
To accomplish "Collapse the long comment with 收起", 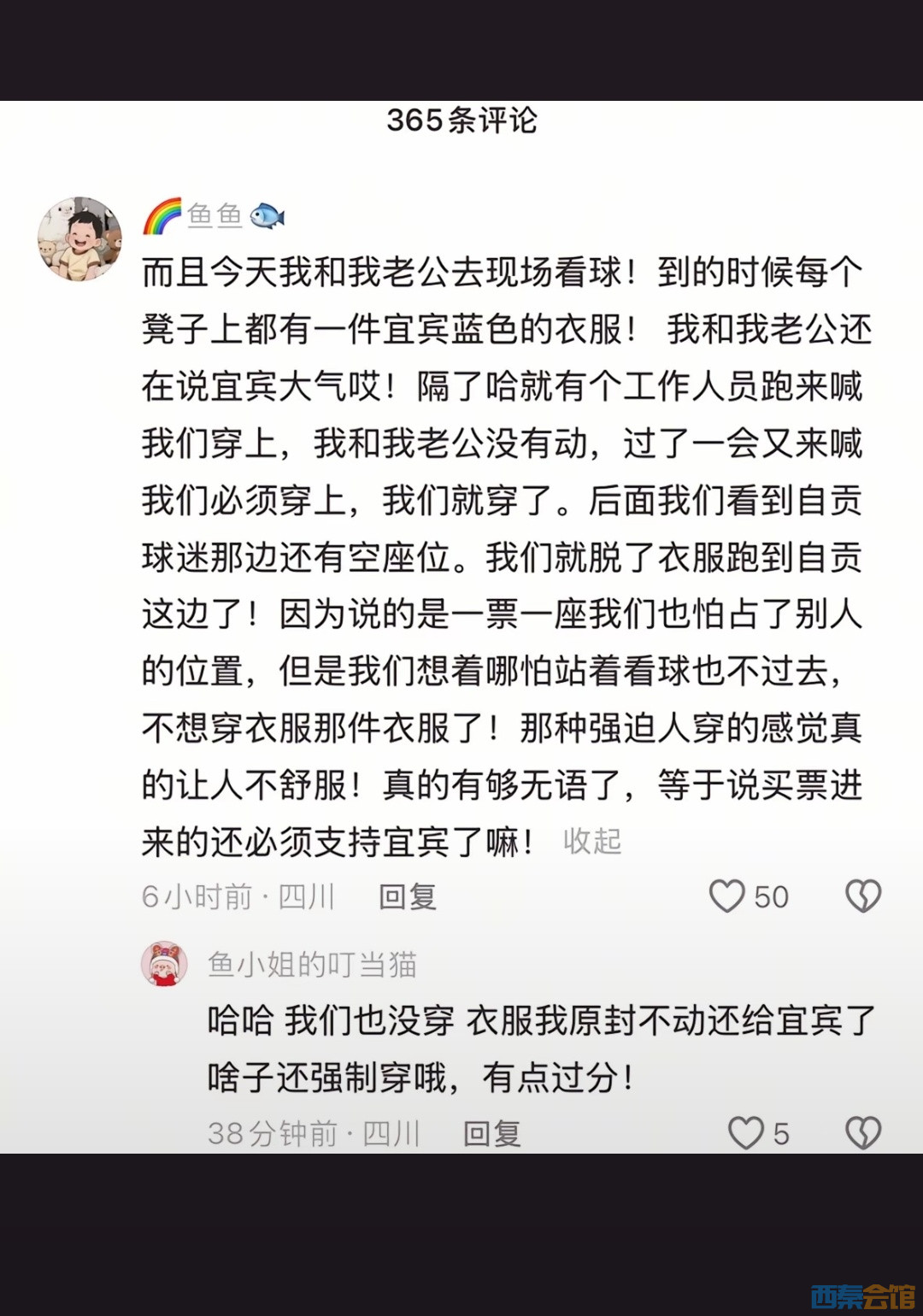I will 591,842.
